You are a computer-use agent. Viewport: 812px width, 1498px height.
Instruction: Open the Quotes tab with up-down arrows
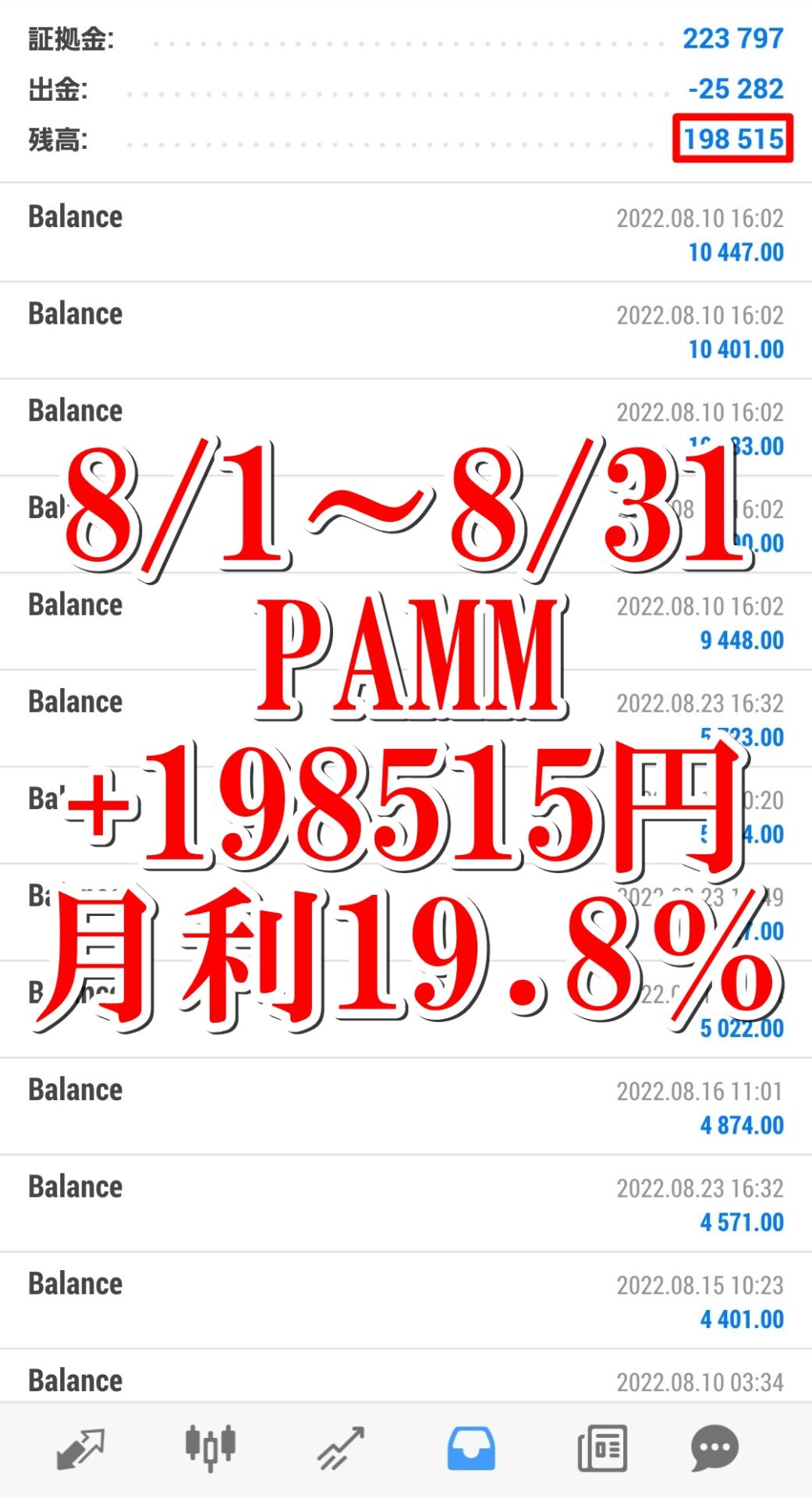coord(81,1449)
